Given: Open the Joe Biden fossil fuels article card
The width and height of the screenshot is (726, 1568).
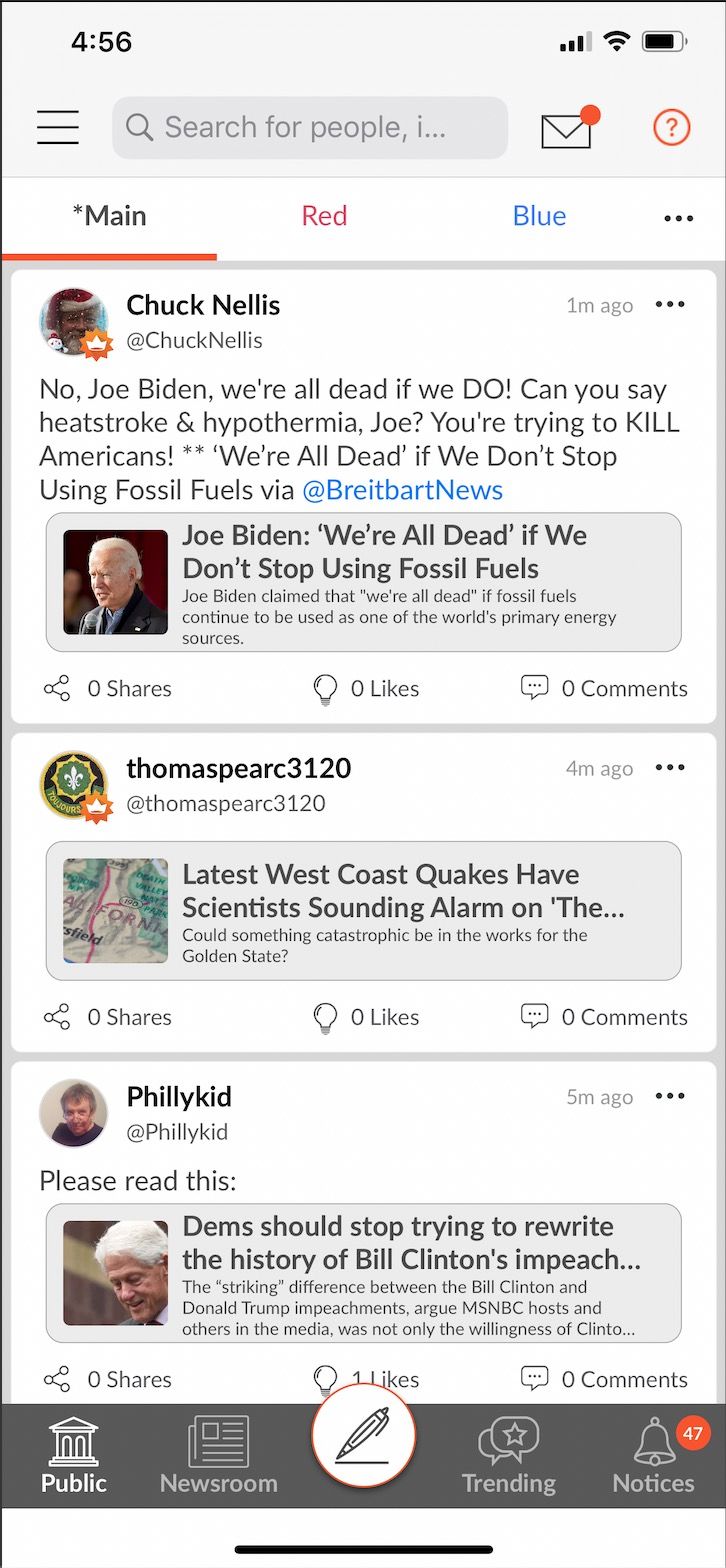Looking at the screenshot, I should pyautogui.click(x=364, y=582).
